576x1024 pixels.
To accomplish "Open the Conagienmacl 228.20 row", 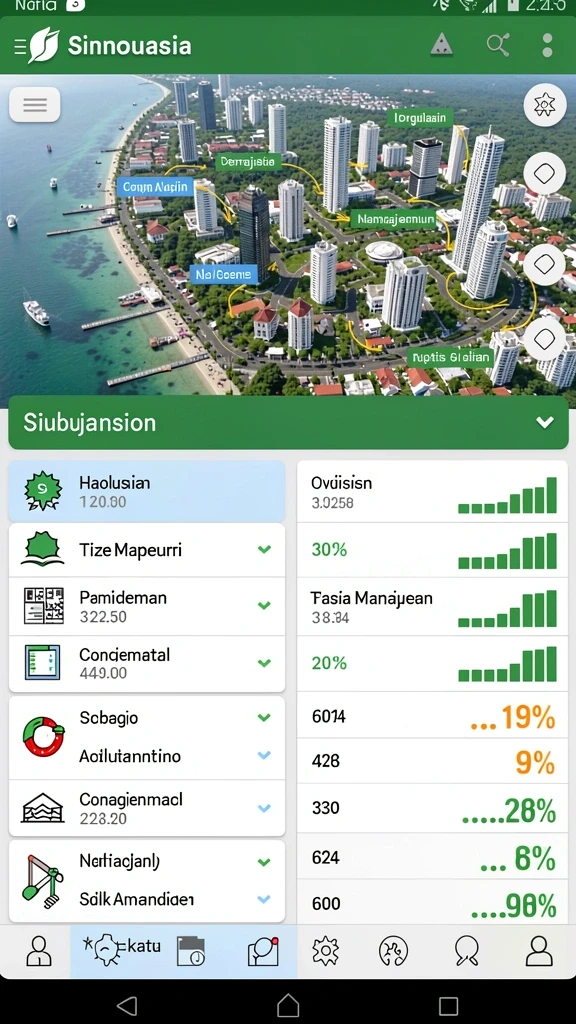I will pos(147,808).
